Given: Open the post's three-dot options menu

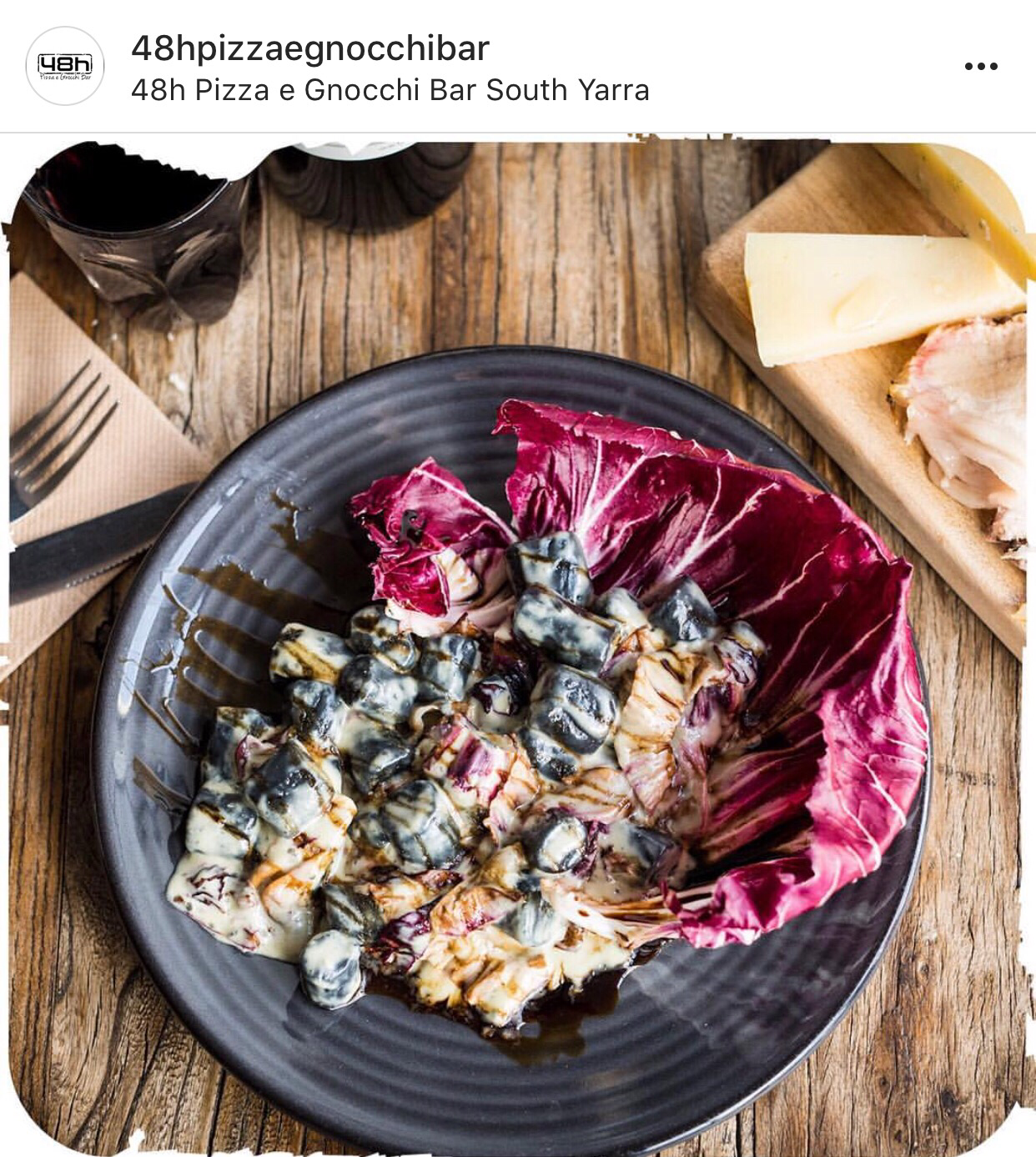Looking at the screenshot, I should click(x=980, y=67).
